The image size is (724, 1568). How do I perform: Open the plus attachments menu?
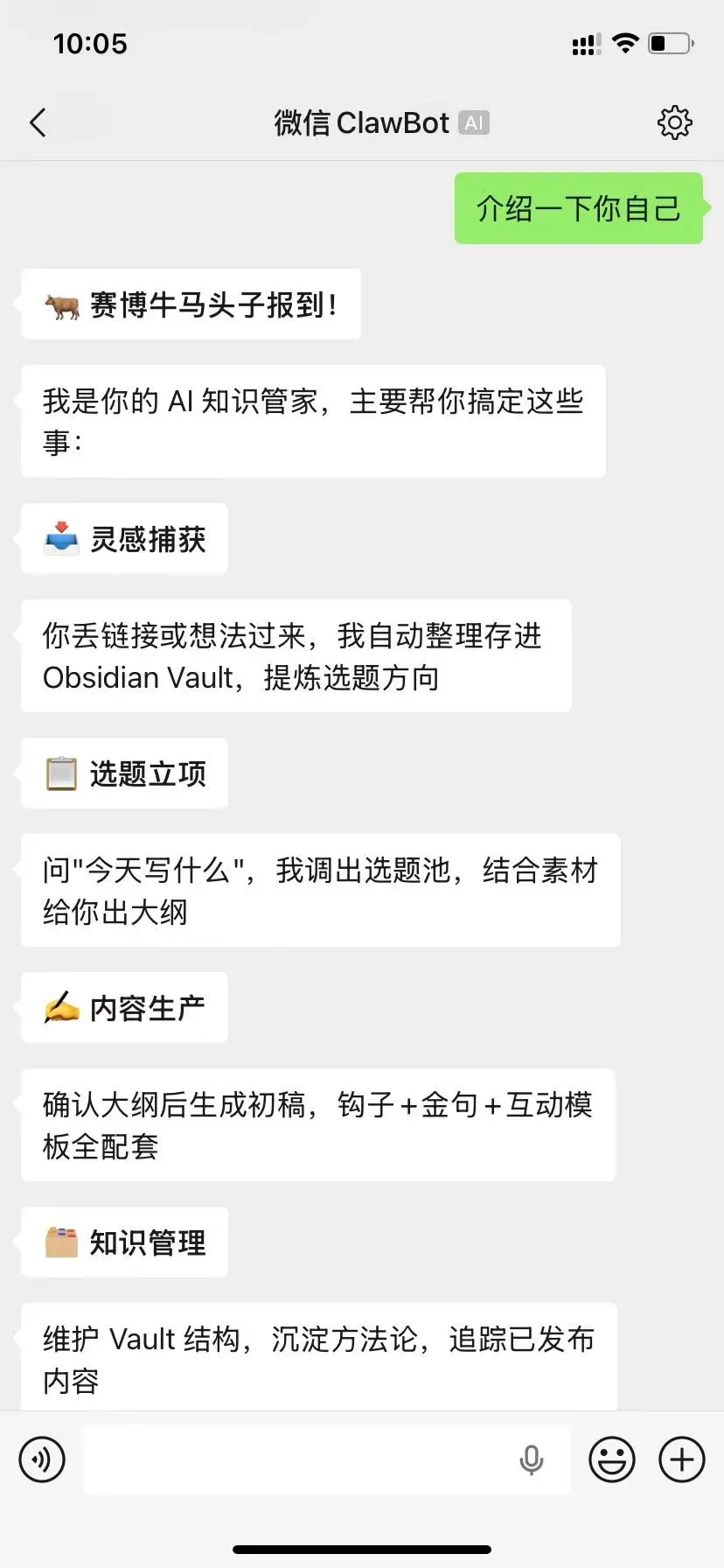click(681, 1459)
